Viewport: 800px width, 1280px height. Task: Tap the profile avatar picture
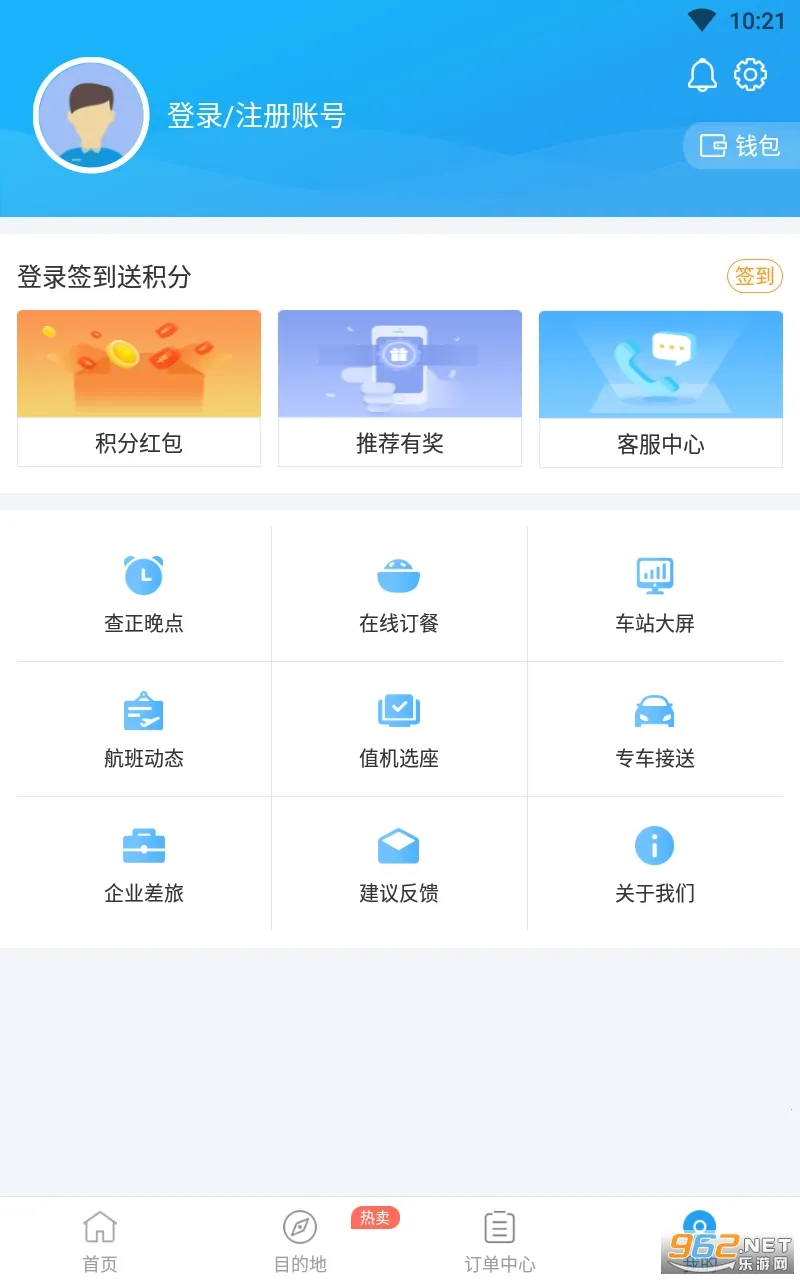tap(91, 116)
